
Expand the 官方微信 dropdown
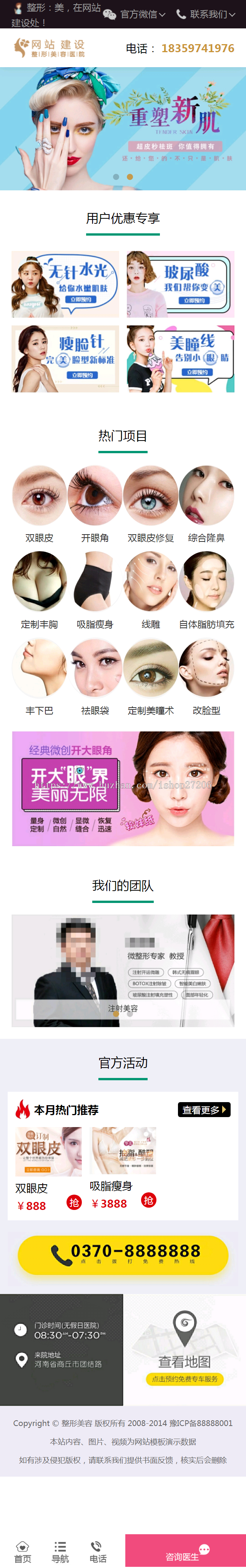[135, 14]
